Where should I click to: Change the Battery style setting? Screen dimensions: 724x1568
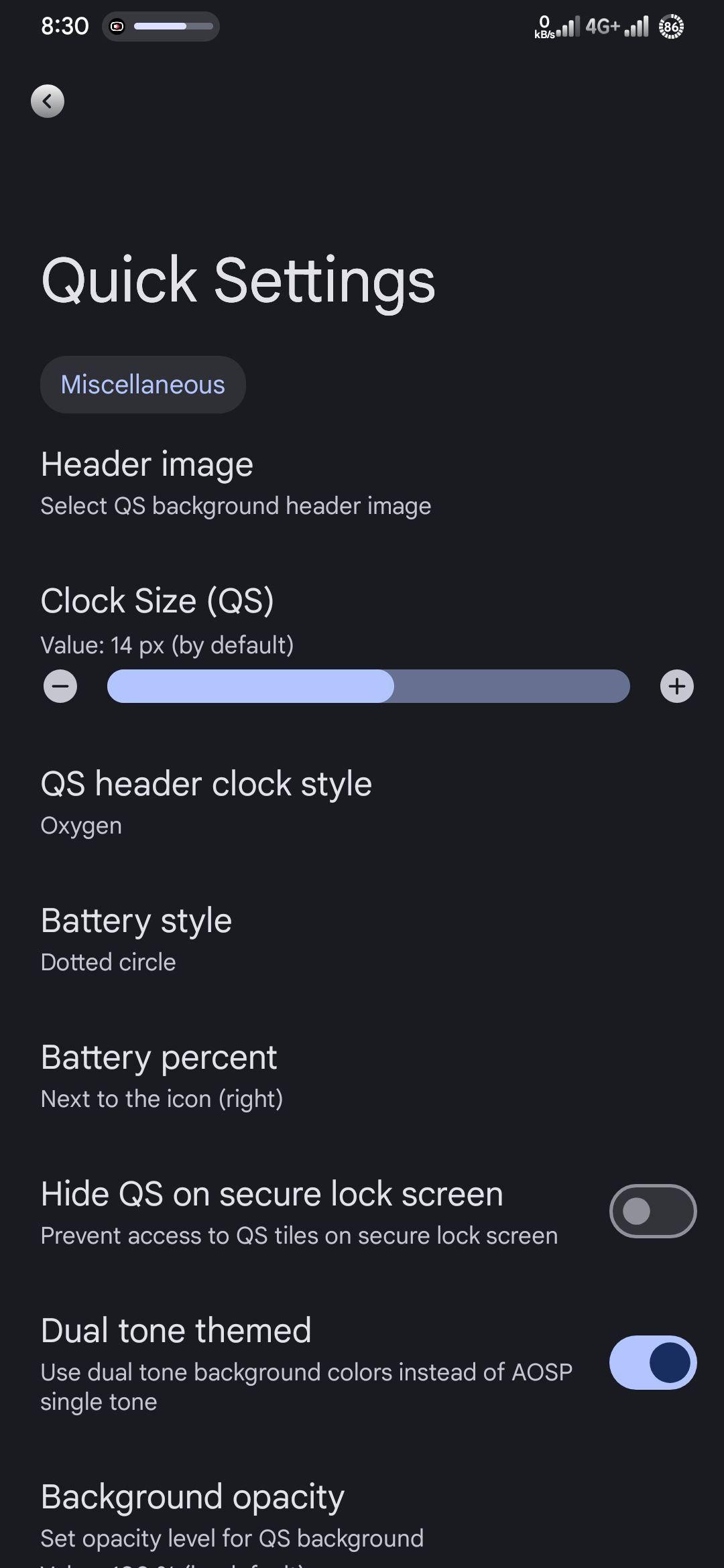[x=362, y=939]
